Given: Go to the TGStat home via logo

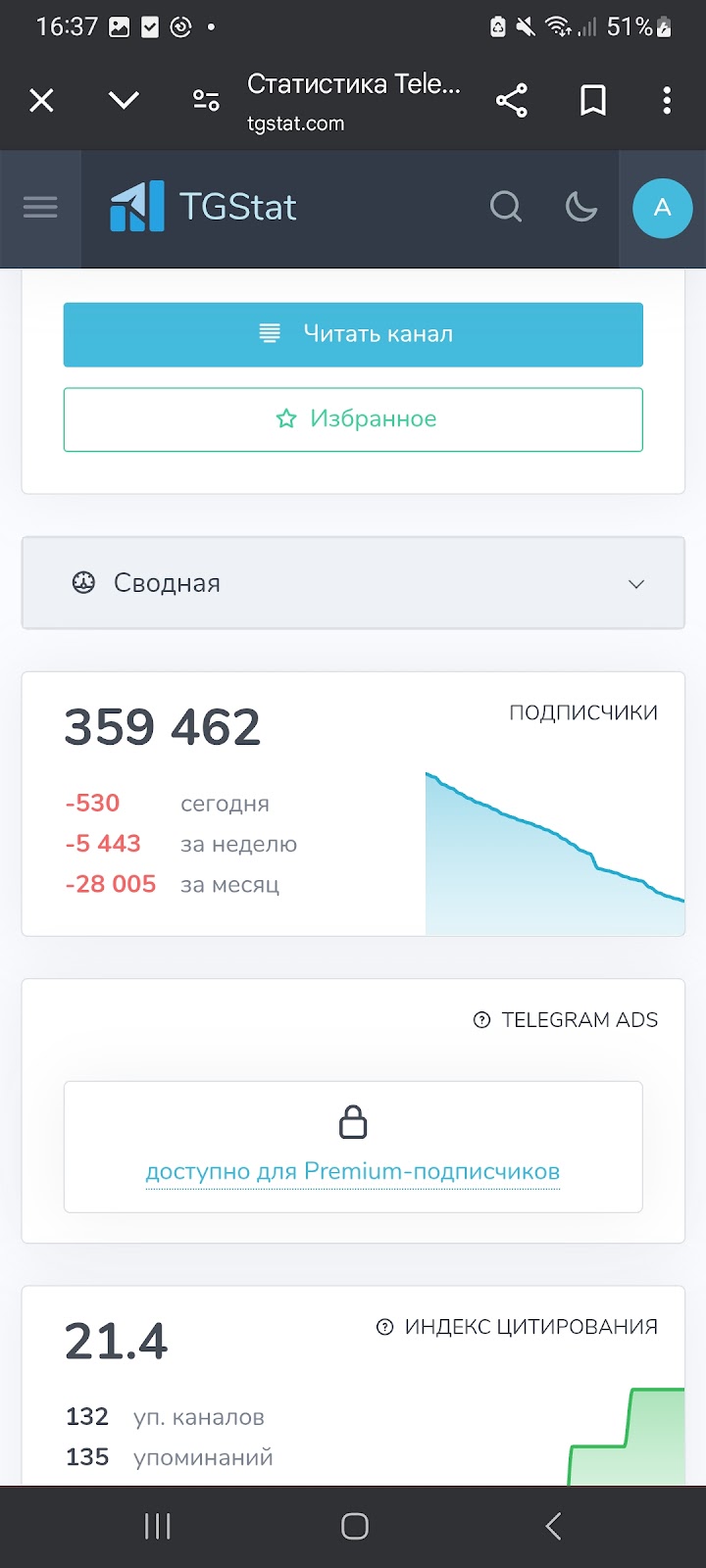Looking at the screenshot, I should coord(204,208).
